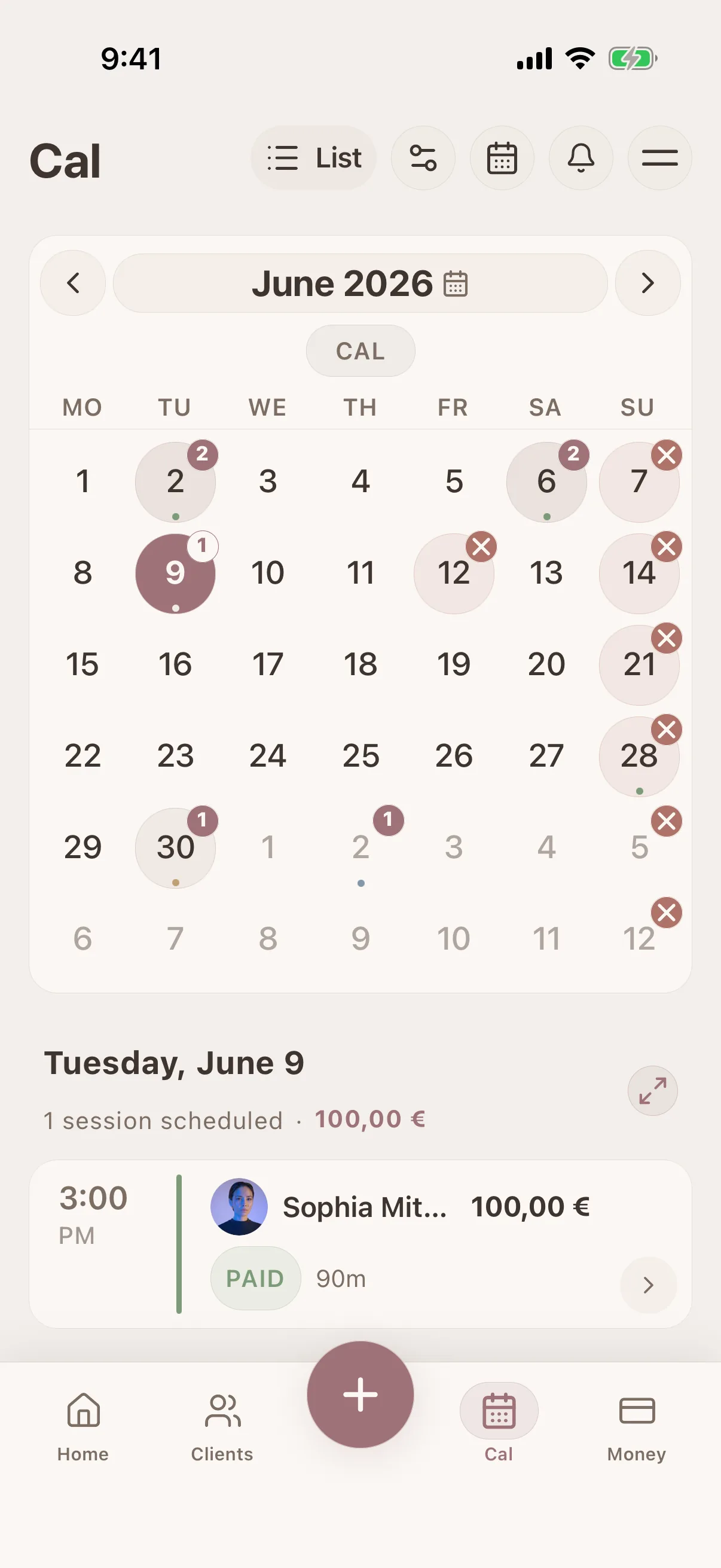Switch to the Clients tab
Viewport: 721px width, 1568px height.
tap(222, 1427)
